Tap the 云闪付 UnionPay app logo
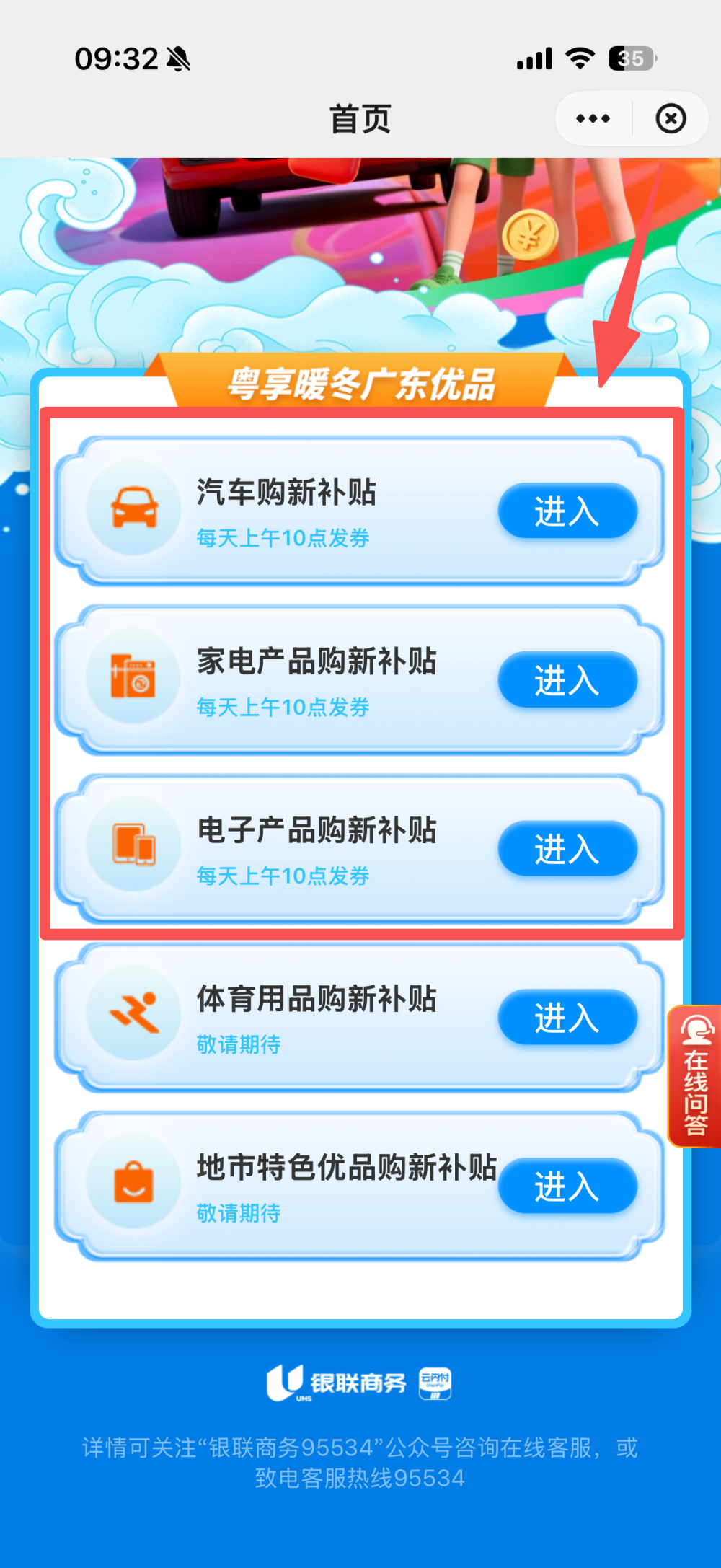The image size is (721, 1568). (435, 1382)
